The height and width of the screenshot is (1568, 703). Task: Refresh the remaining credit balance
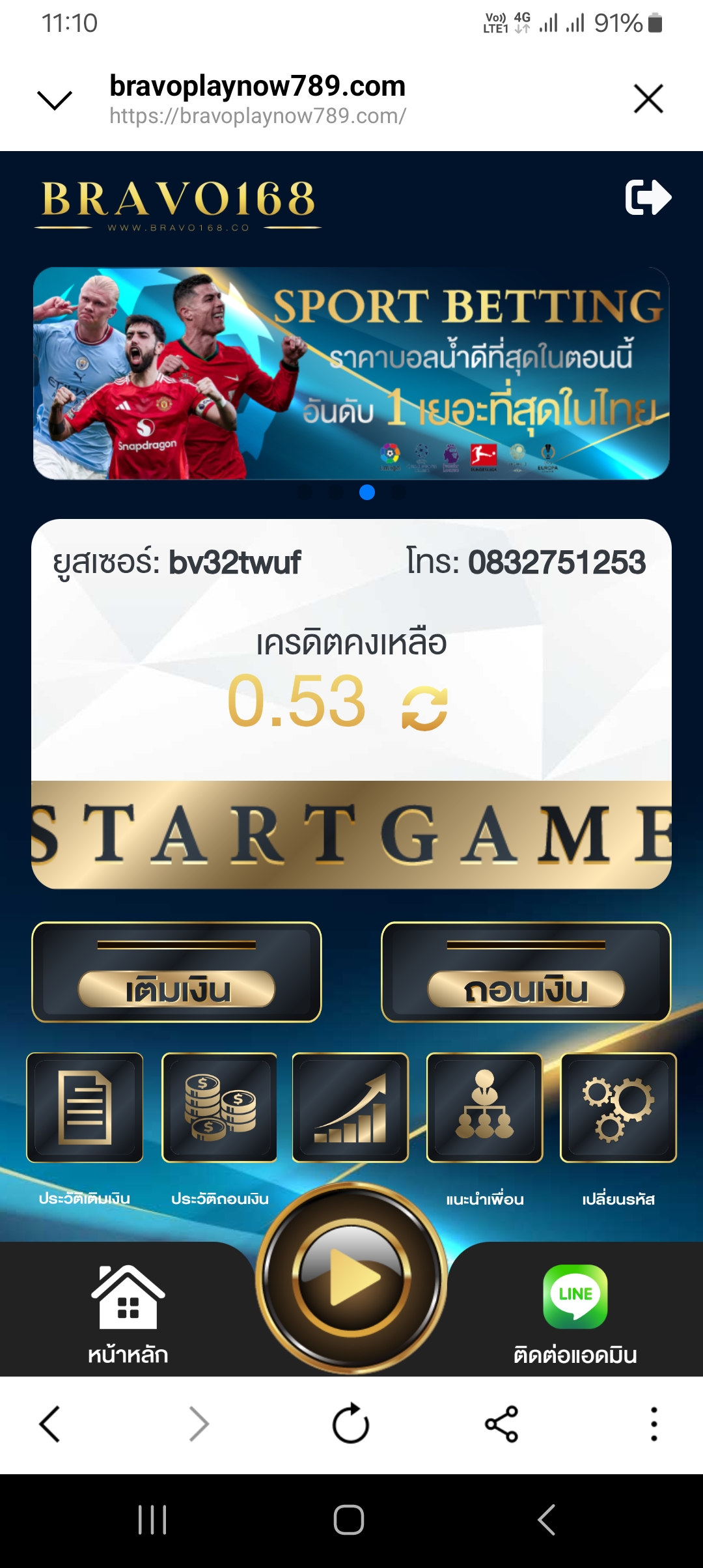pyautogui.click(x=424, y=708)
